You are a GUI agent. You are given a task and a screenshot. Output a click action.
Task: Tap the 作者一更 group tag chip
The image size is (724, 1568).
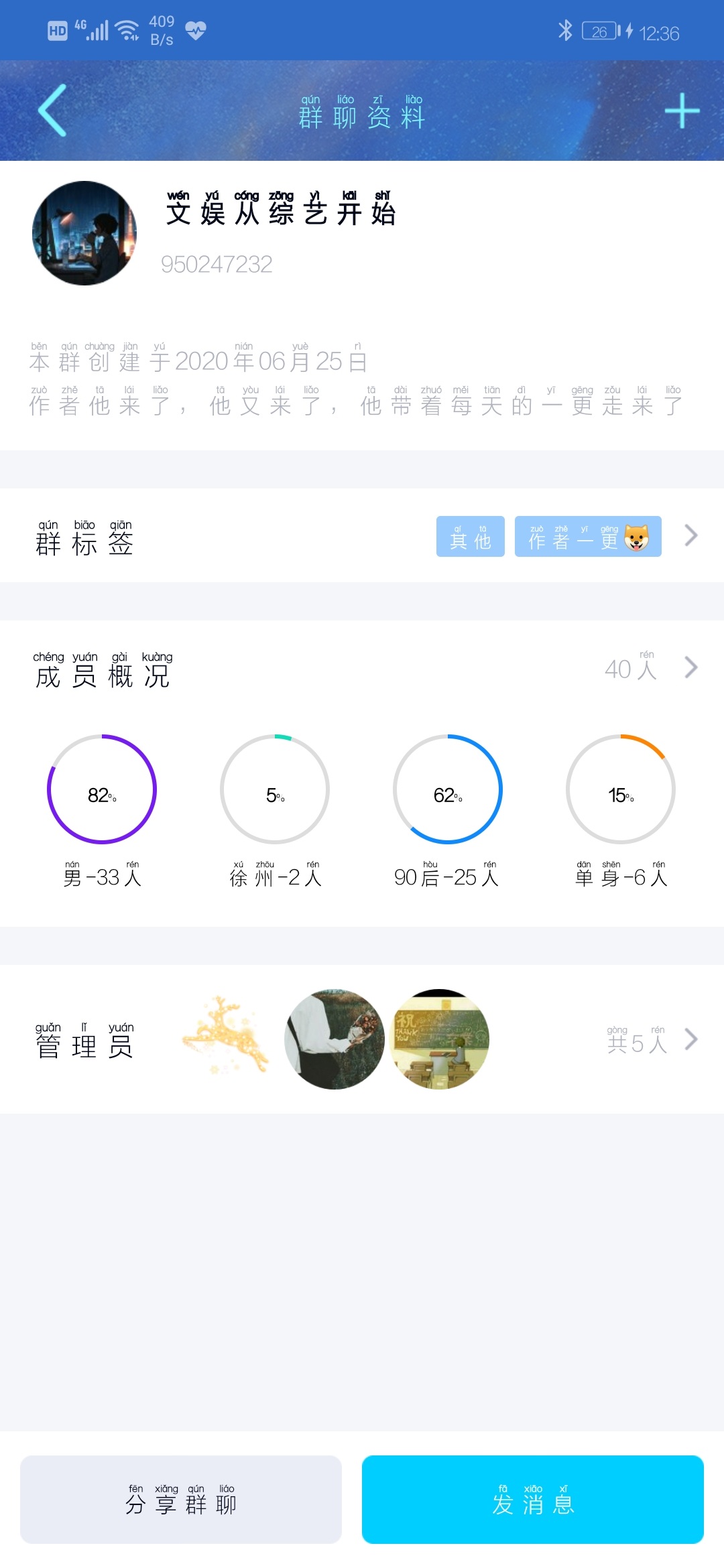[x=587, y=537]
